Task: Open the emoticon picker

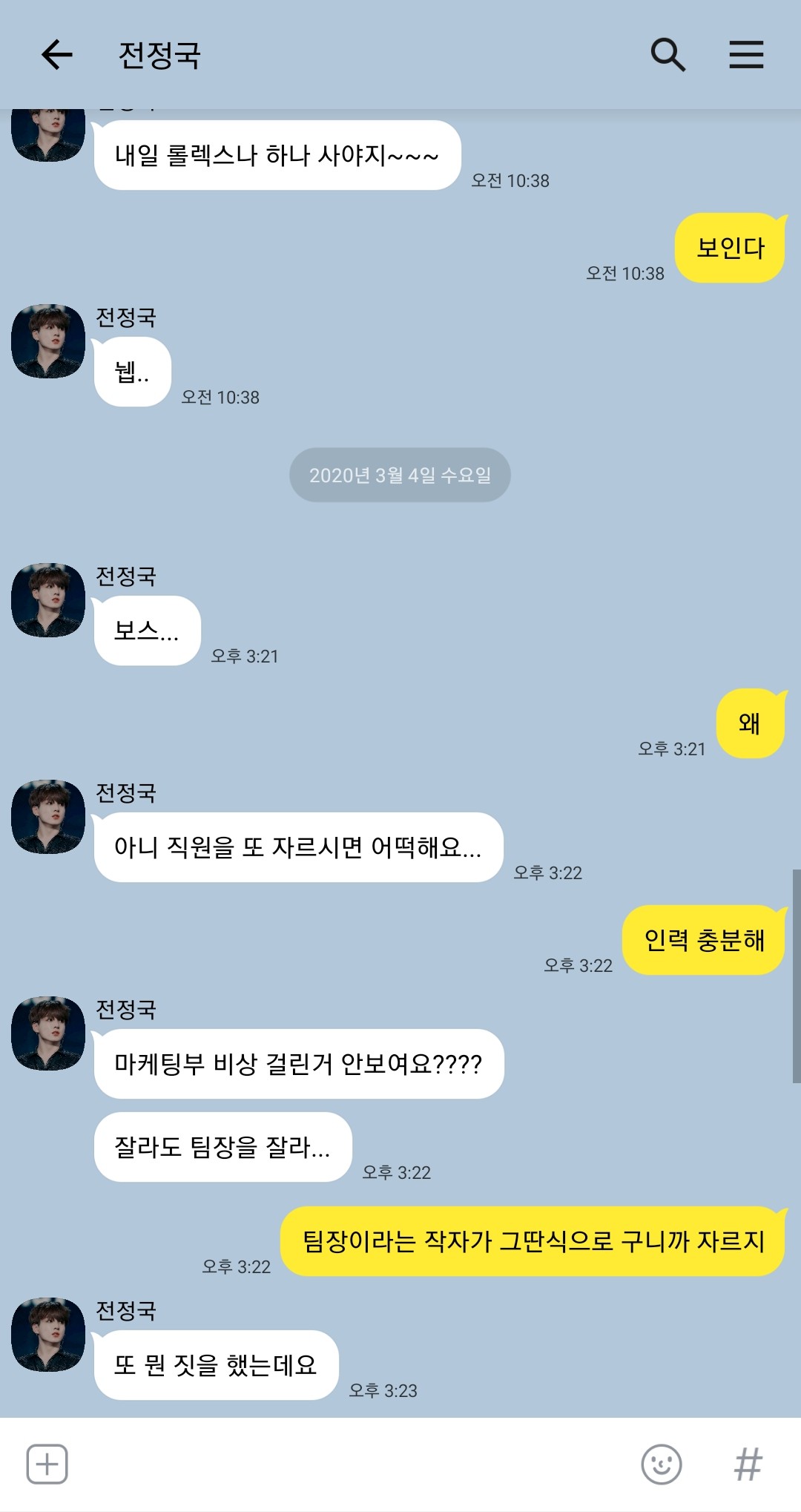Action: tap(661, 1464)
